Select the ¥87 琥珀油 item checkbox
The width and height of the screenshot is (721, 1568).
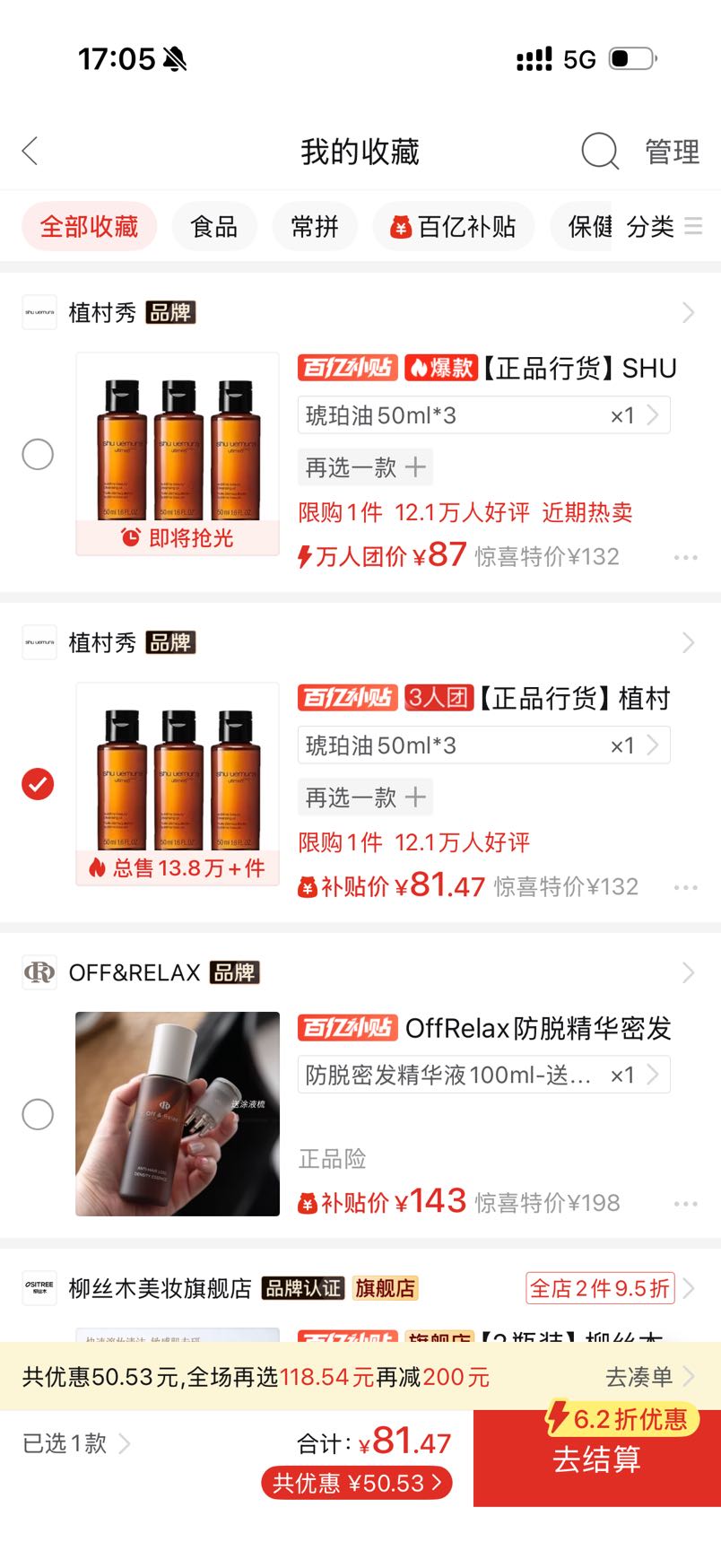pos(38,454)
